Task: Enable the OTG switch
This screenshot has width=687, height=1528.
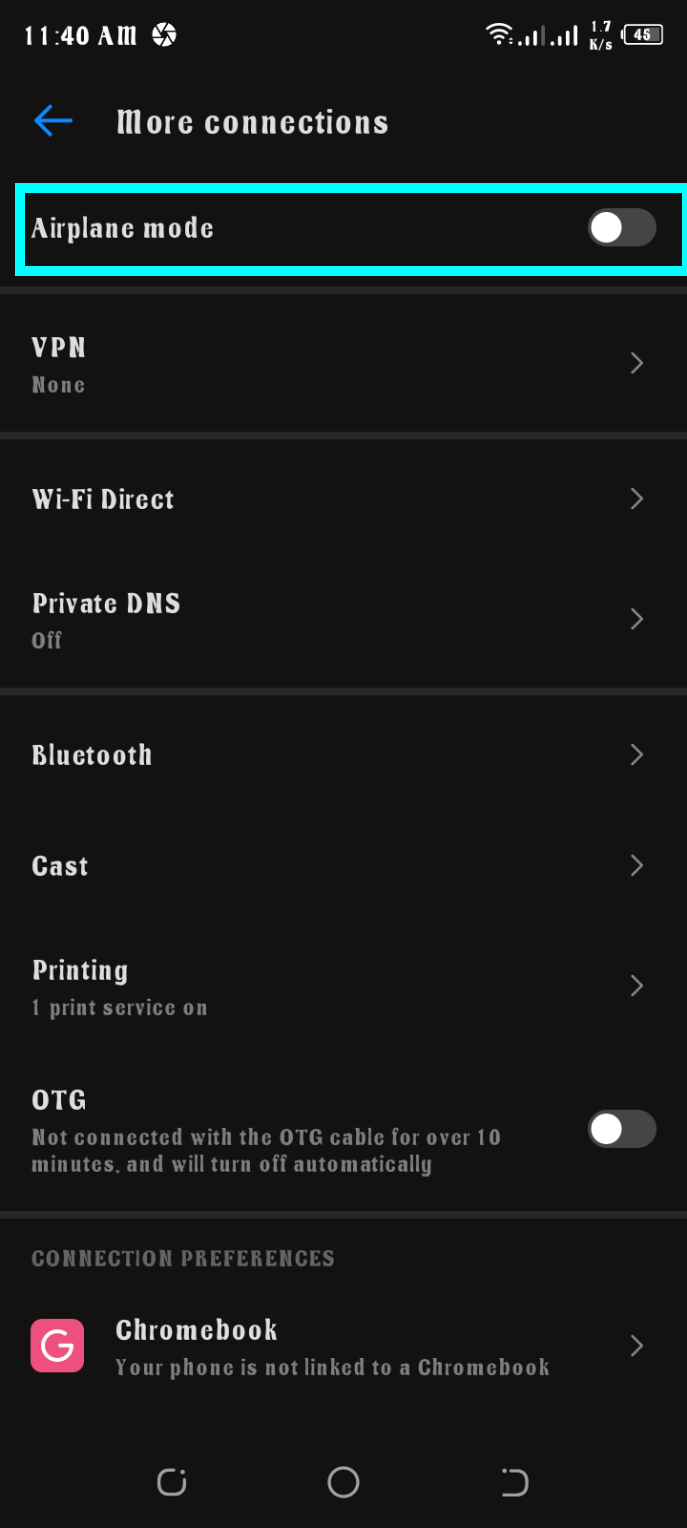Action: [x=621, y=1130]
